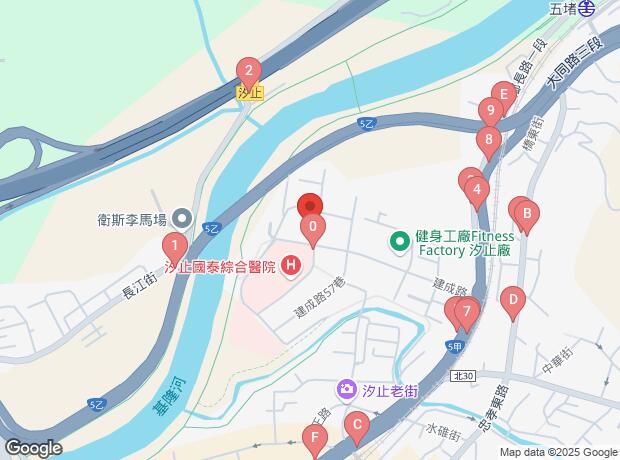620x460 pixels.
Task: Select map marker 4
Action: click(x=478, y=189)
